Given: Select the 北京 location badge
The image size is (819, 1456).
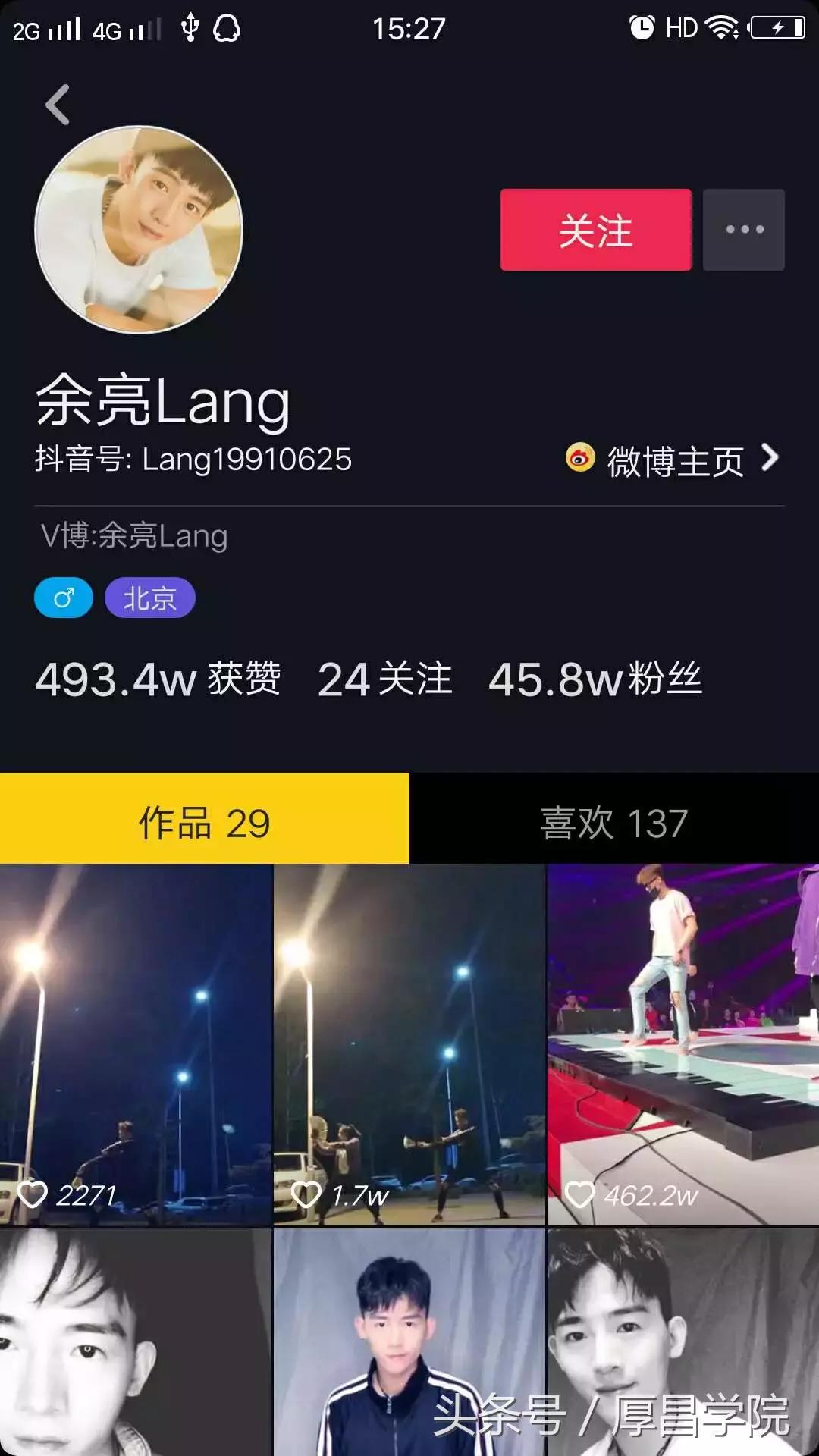Looking at the screenshot, I should [x=149, y=598].
